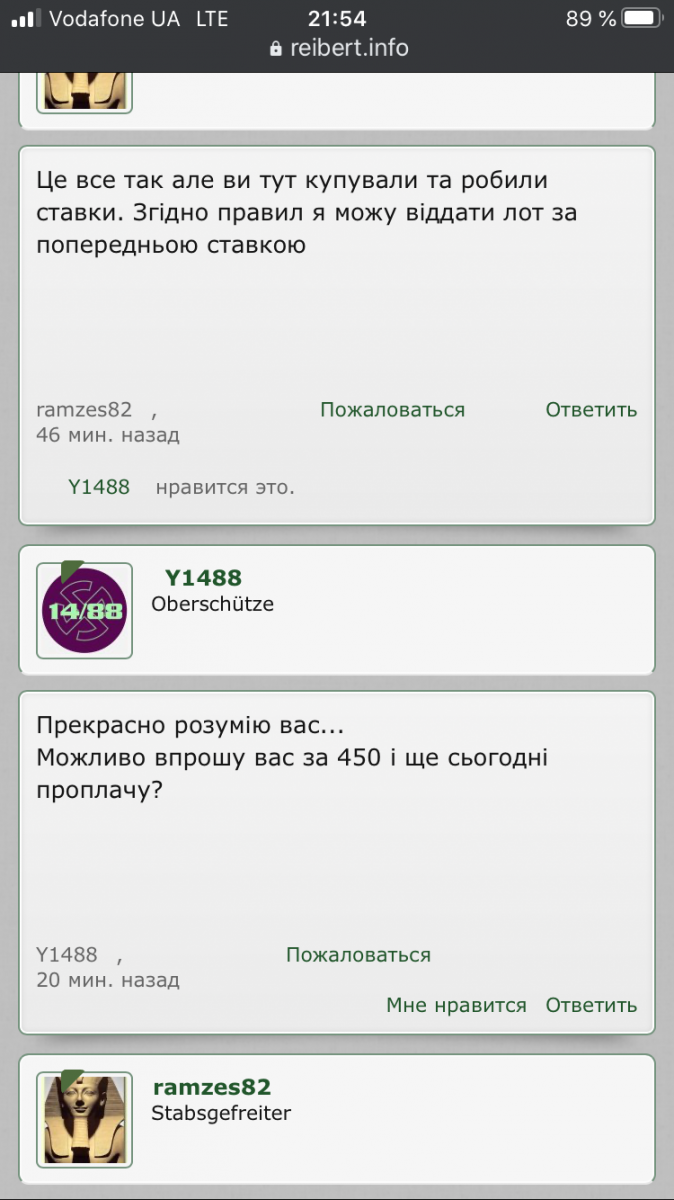Reply to ramzes82's comment with Ответить
The width and height of the screenshot is (674, 1200).
coord(591,410)
